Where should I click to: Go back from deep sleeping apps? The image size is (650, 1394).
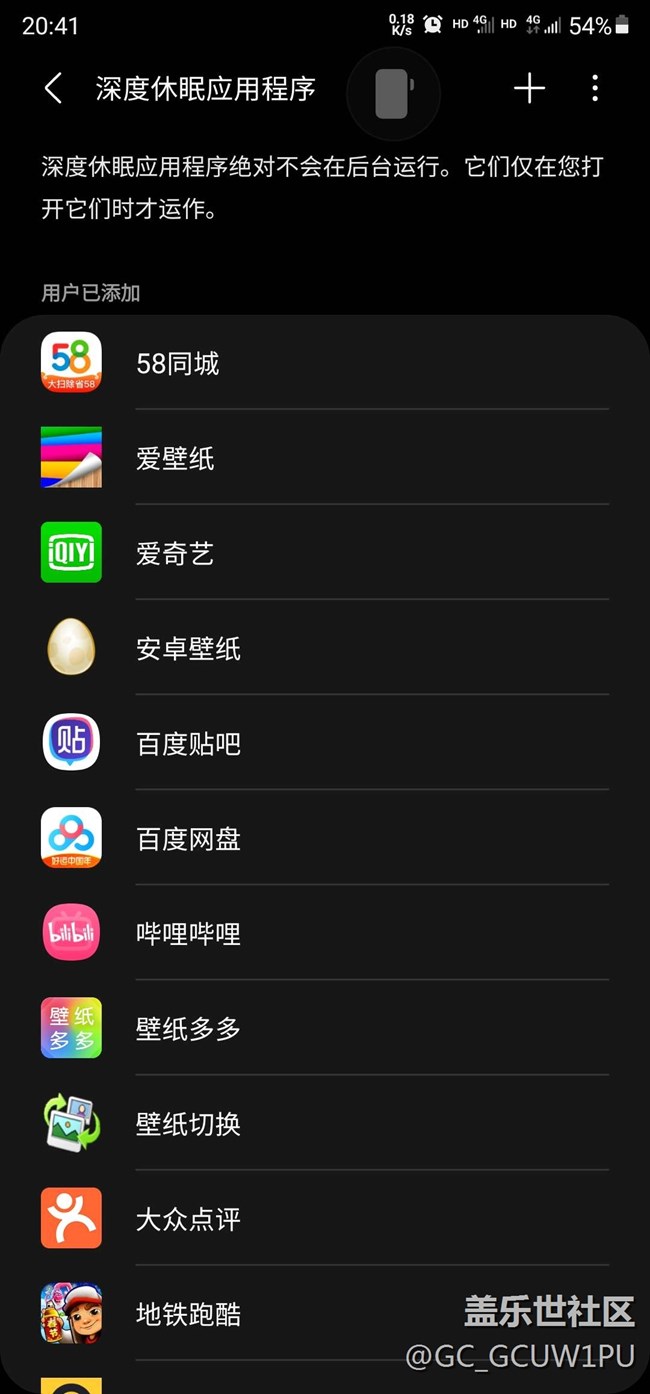click(x=54, y=89)
